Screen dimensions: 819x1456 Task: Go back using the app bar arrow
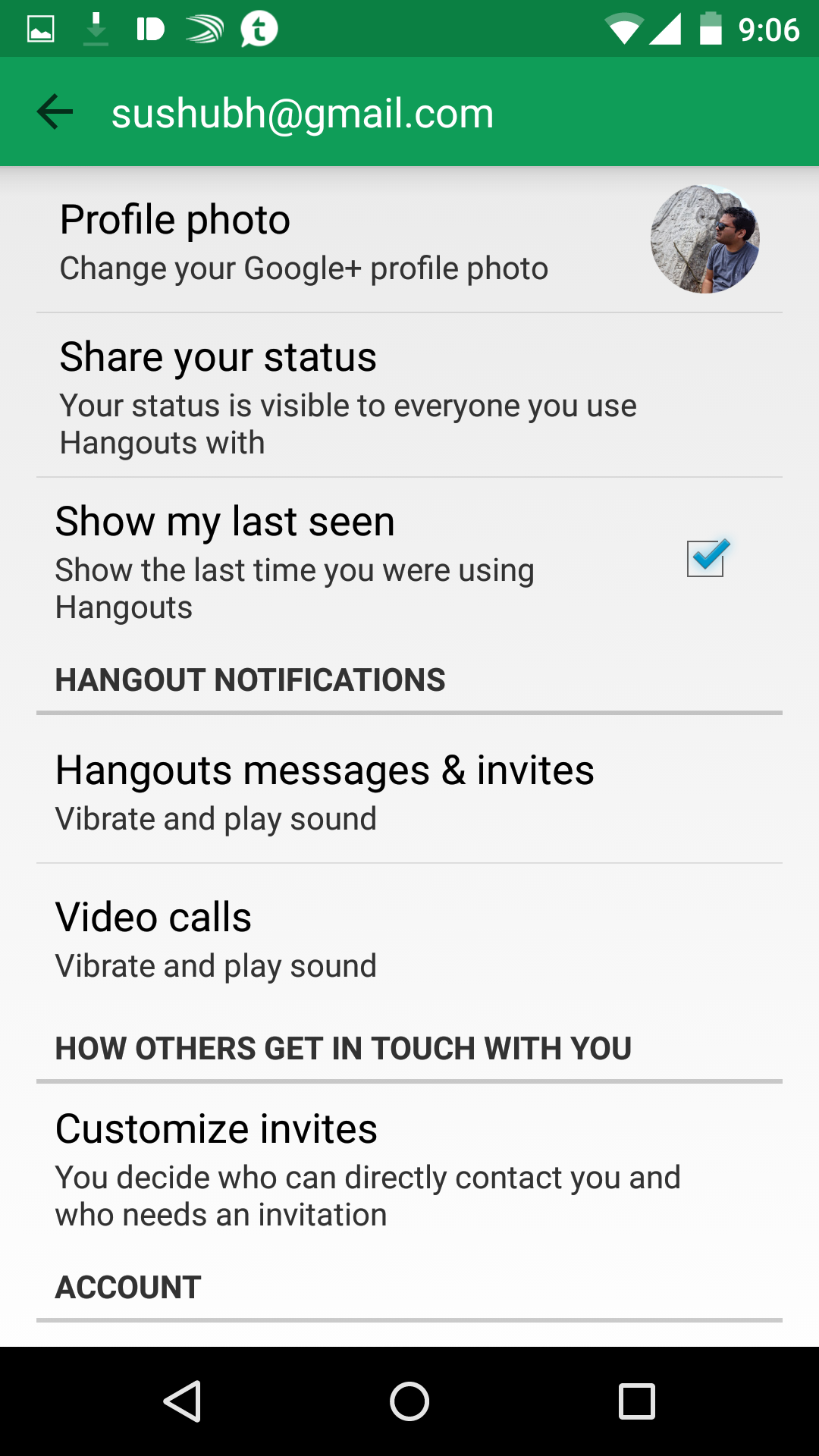55,113
